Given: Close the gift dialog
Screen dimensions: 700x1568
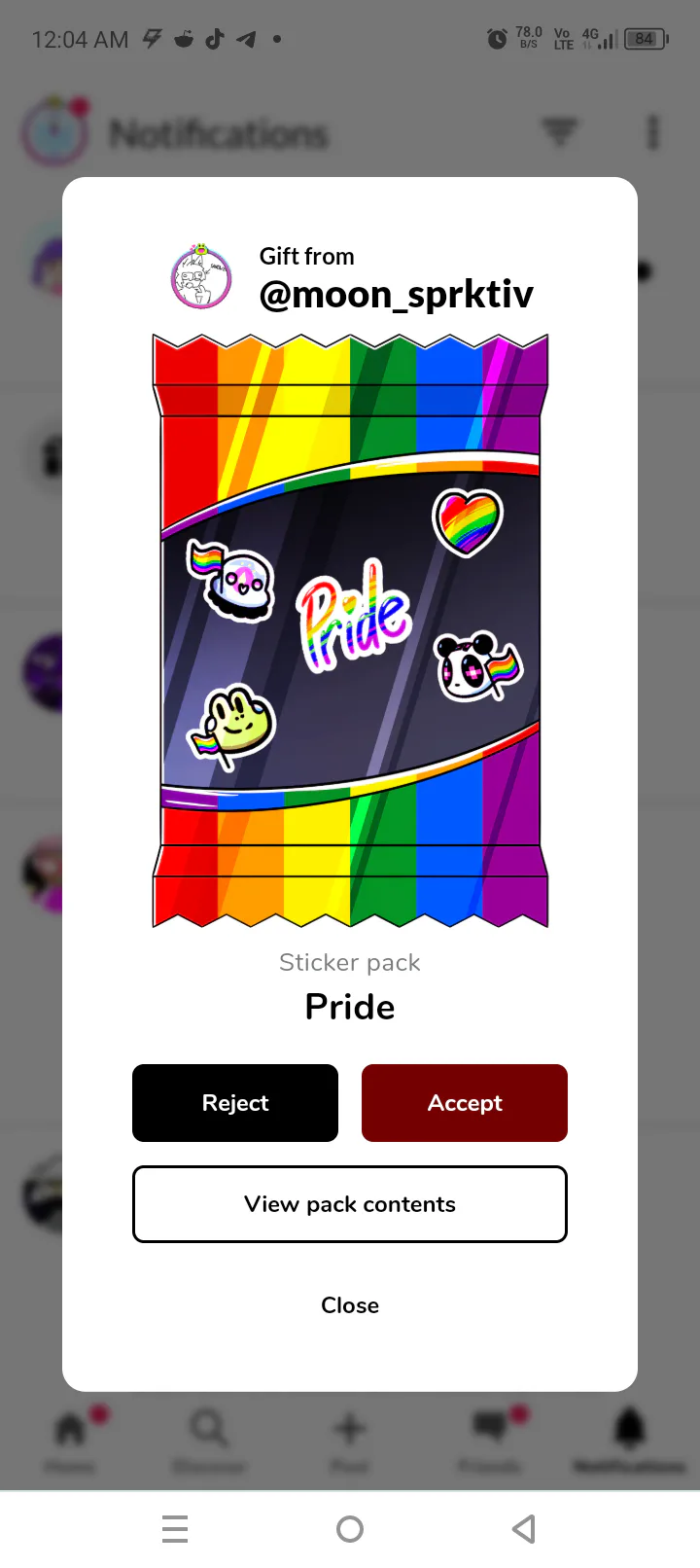Looking at the screenshot, I should point(350,1305).
